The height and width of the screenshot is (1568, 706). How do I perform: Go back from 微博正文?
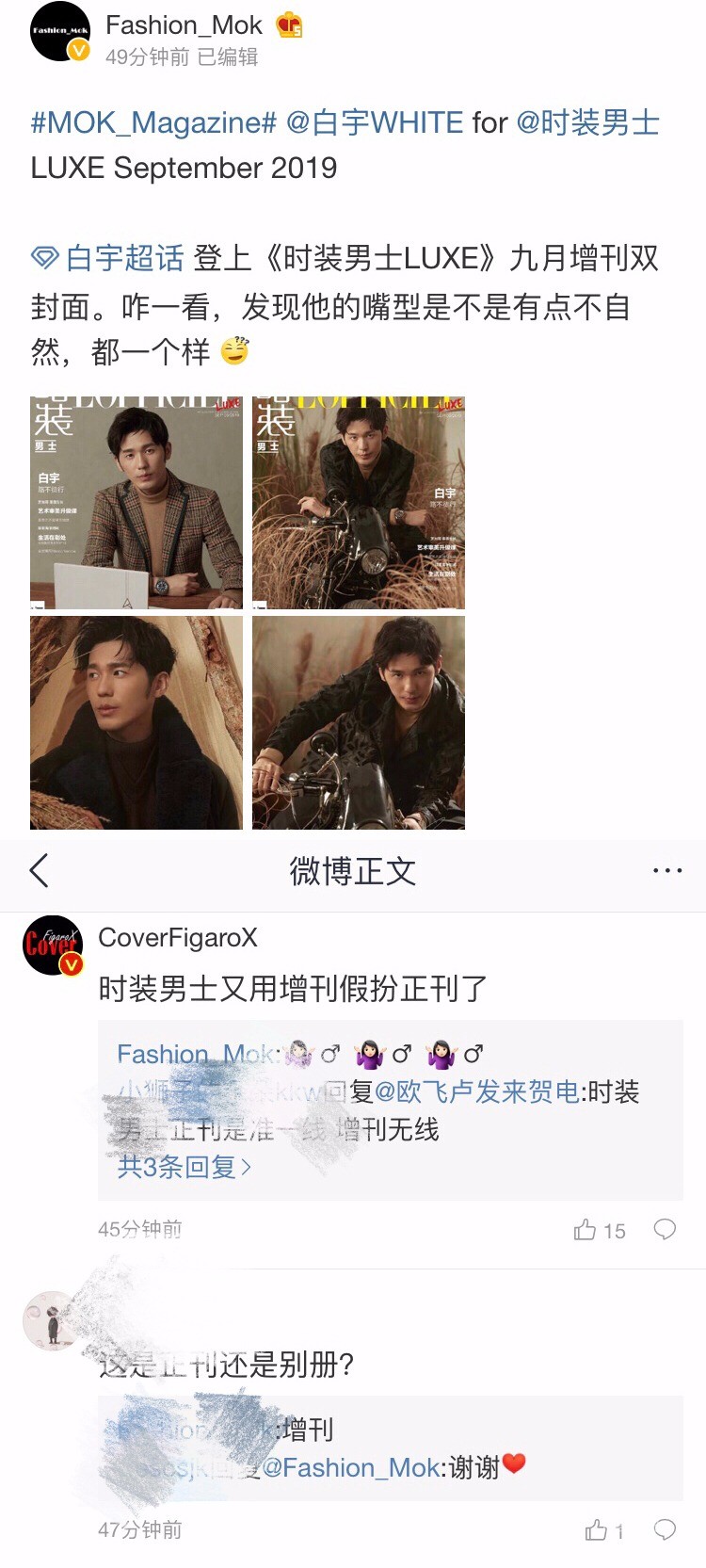coord(40,870)
